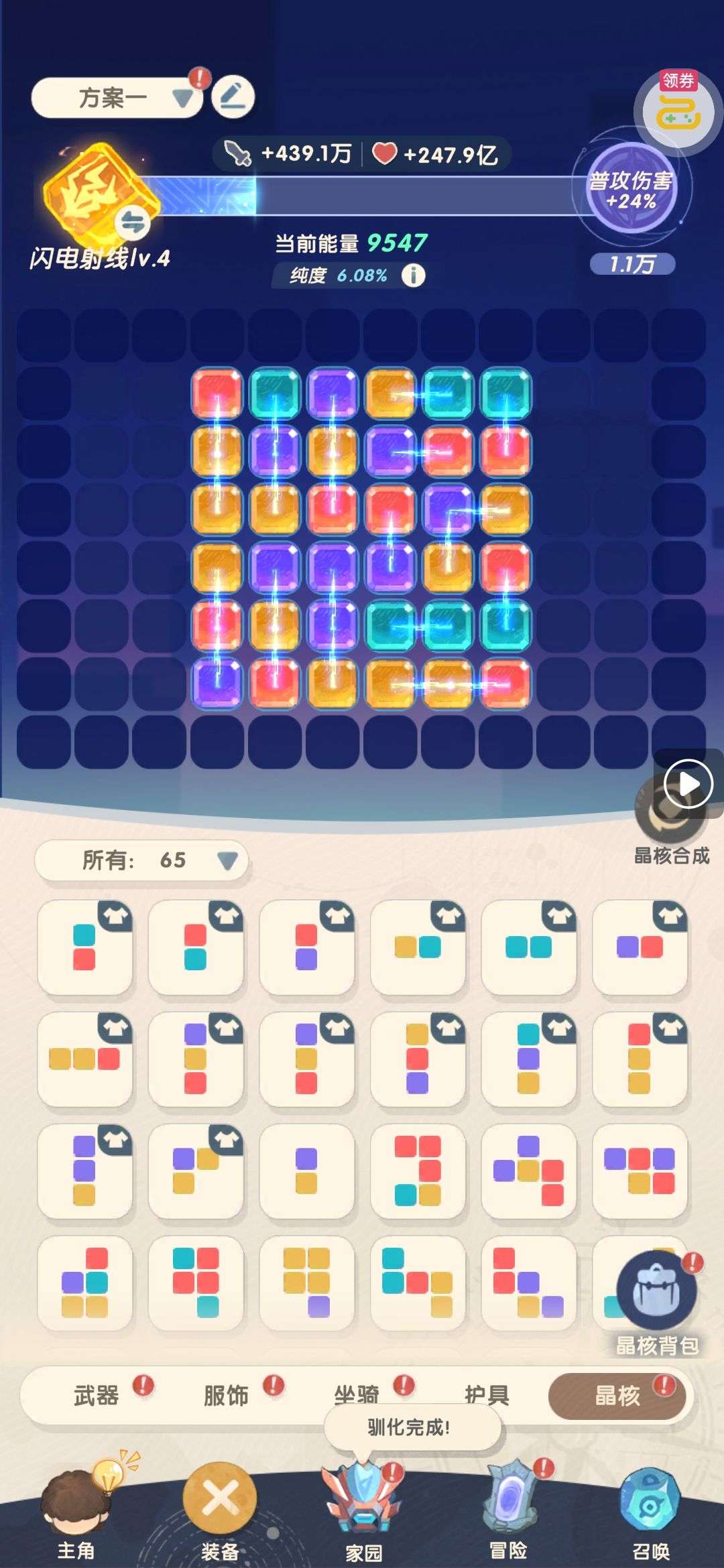This screenshot has width=724, height=1568.
Task: Switch to the 服饰 tab
Action: [x=226, y=1396]
